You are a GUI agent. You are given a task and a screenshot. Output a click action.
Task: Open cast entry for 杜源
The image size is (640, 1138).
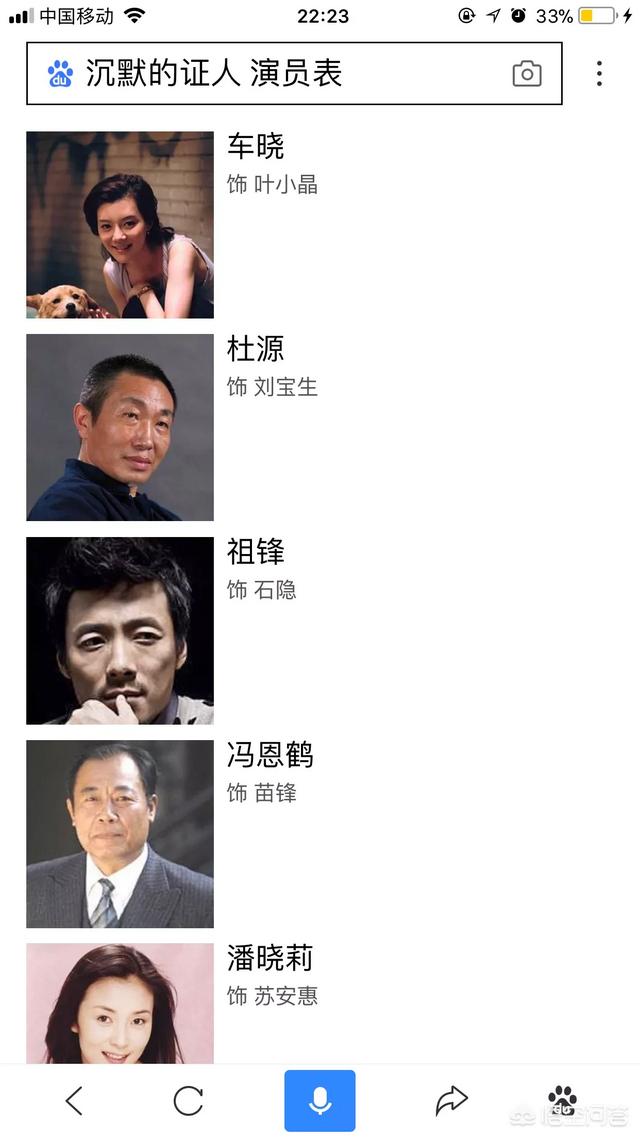[255, 349]
